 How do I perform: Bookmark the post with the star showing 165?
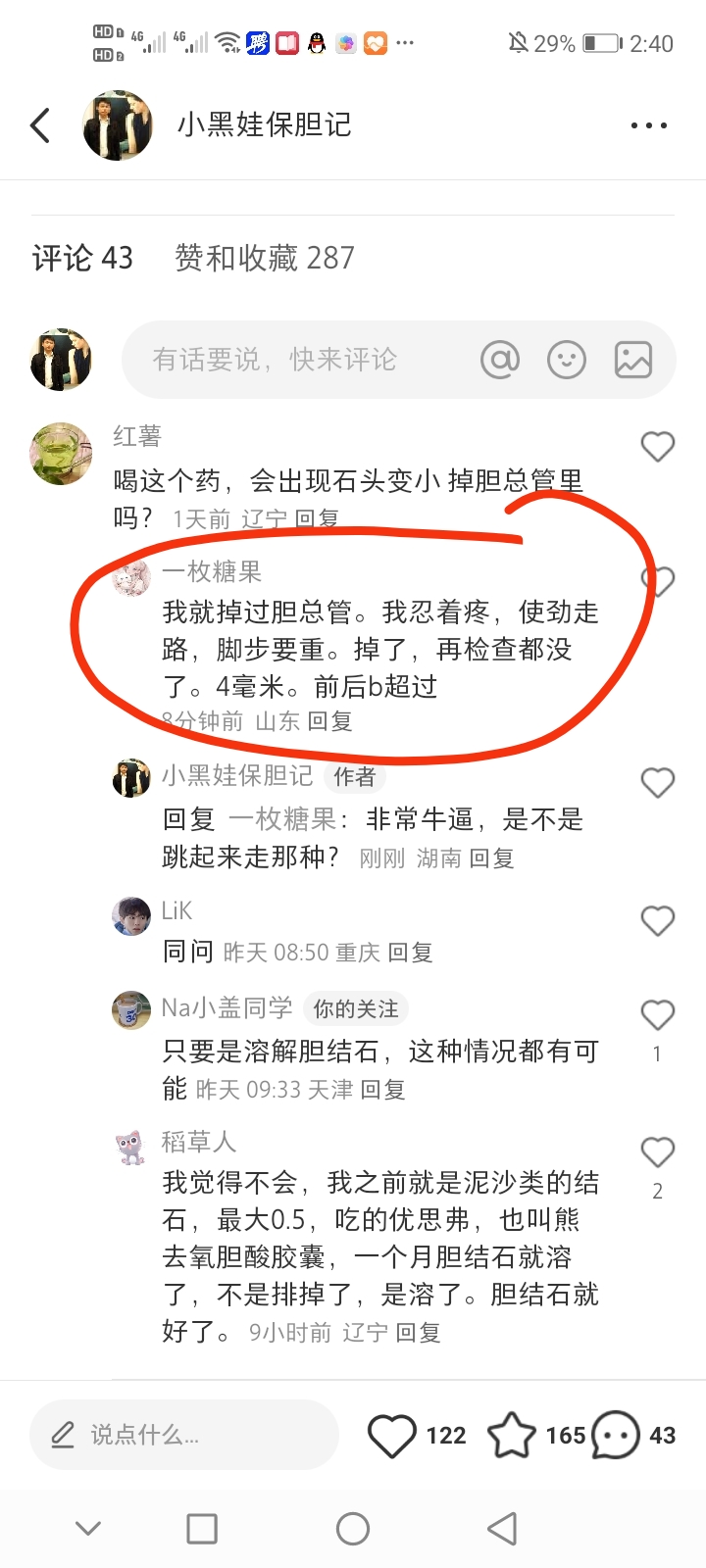point(512,1436)
